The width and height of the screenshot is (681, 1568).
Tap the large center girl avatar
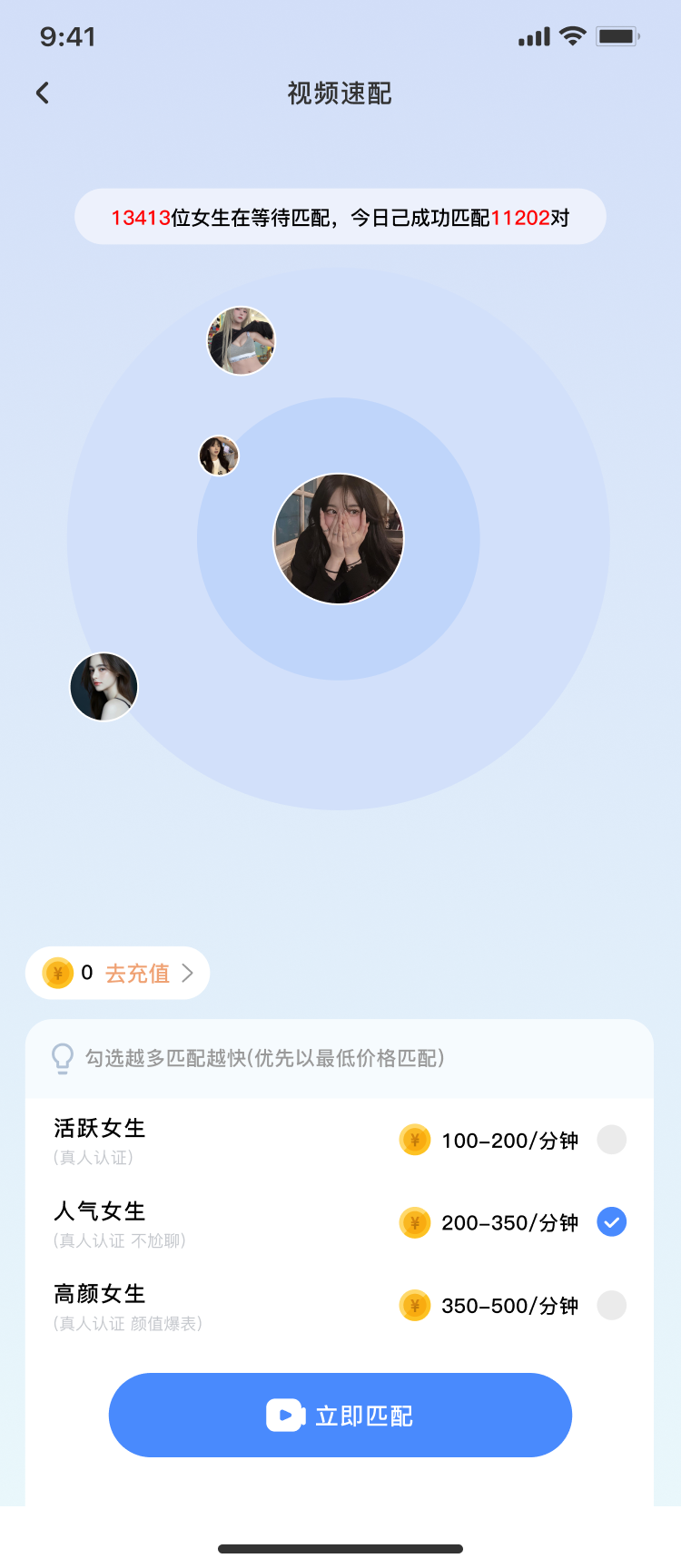point(338,538)
